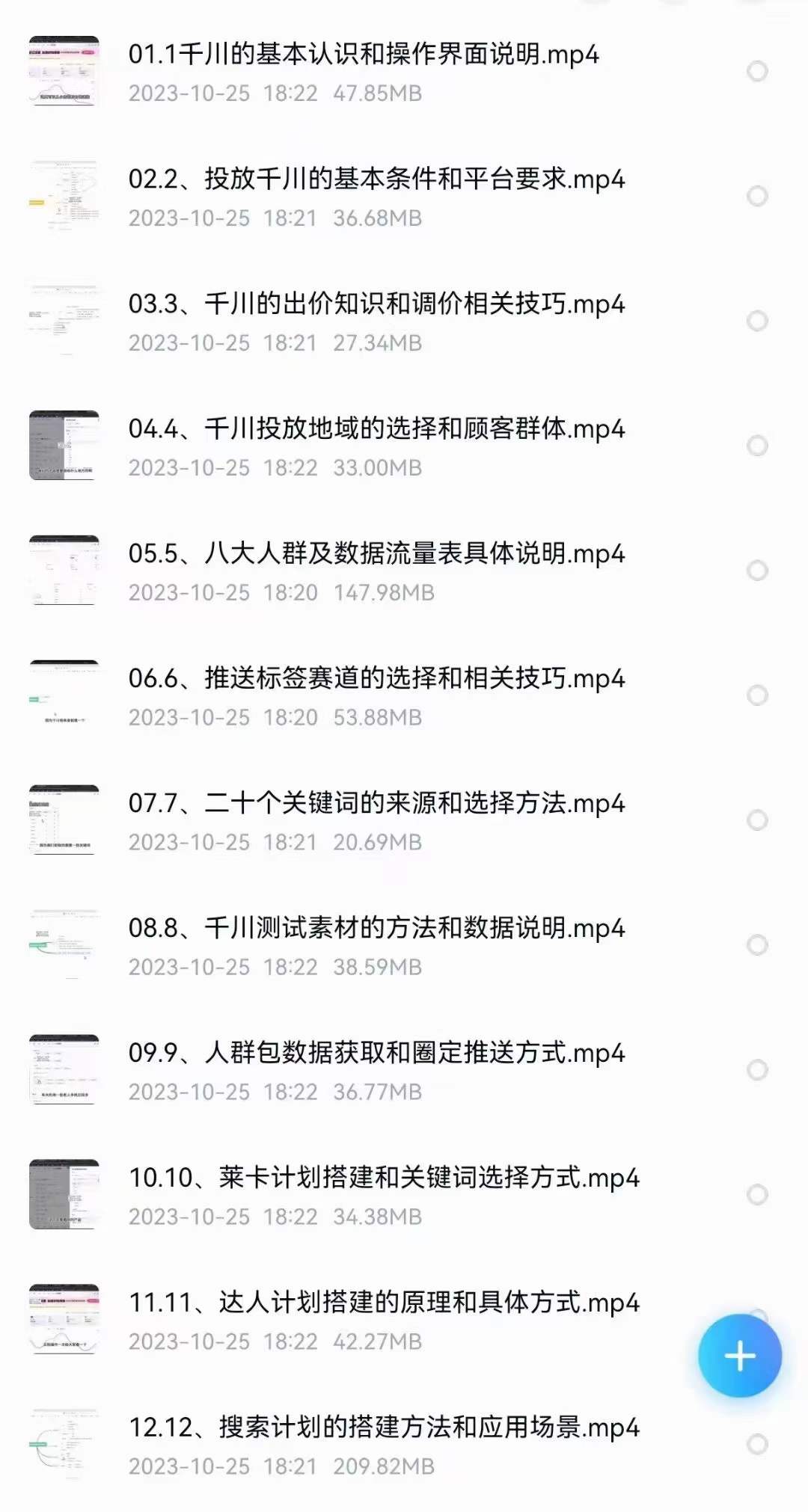Image resolution: width=808 pixels, height=1512 pixels.
Task: Check the box for 12.12、搜索计划的搭建方法和应用场景.mp4
Action: point(757,1445)
